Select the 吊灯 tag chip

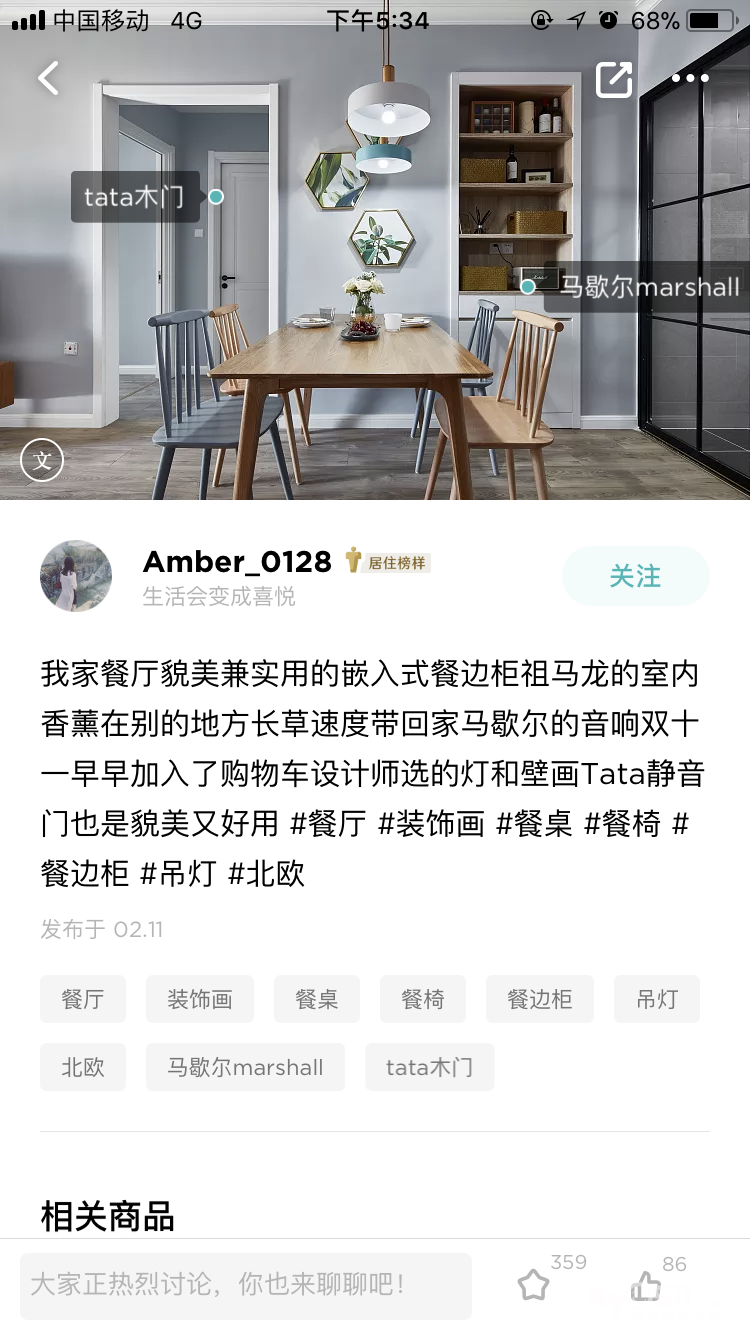(657, 999)
